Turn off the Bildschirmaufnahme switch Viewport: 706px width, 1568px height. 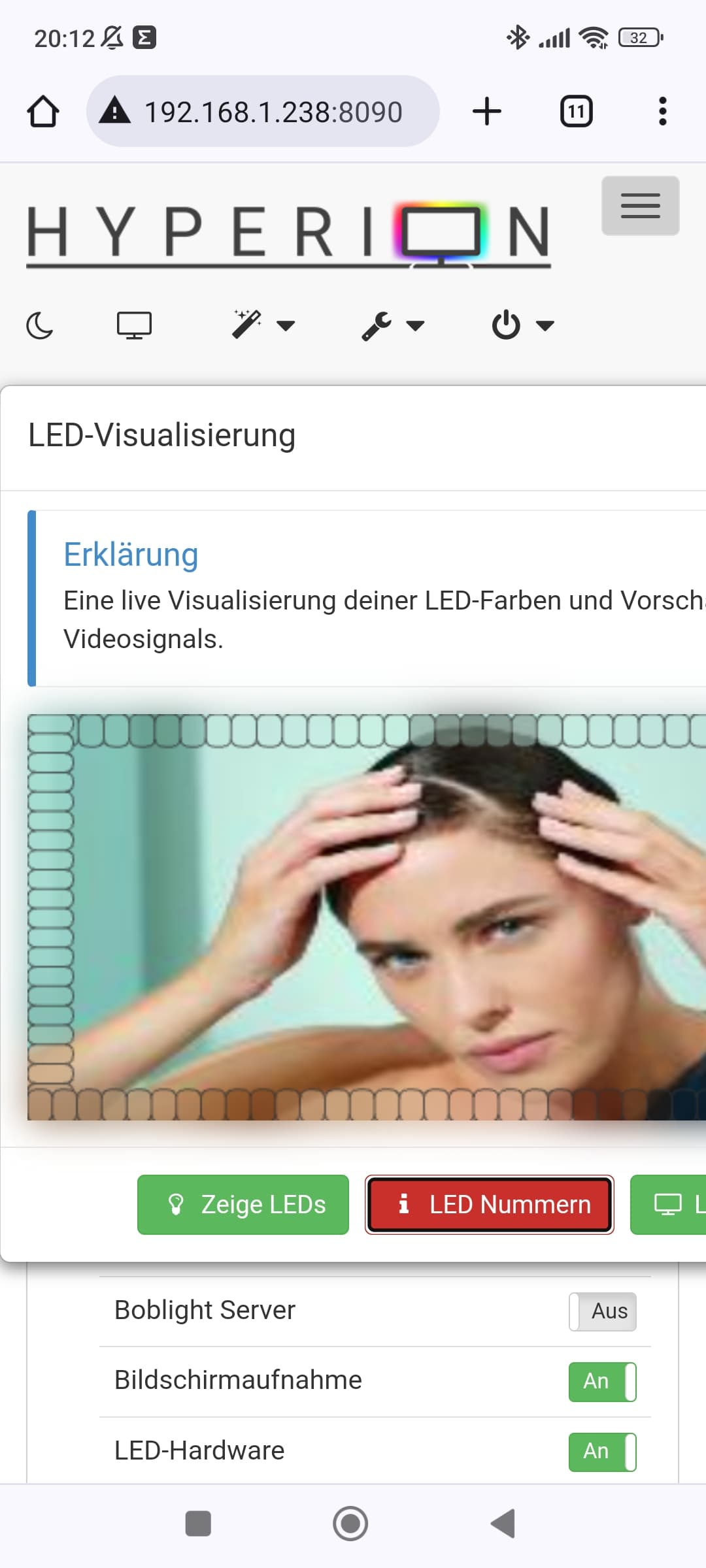point(603,1382)
